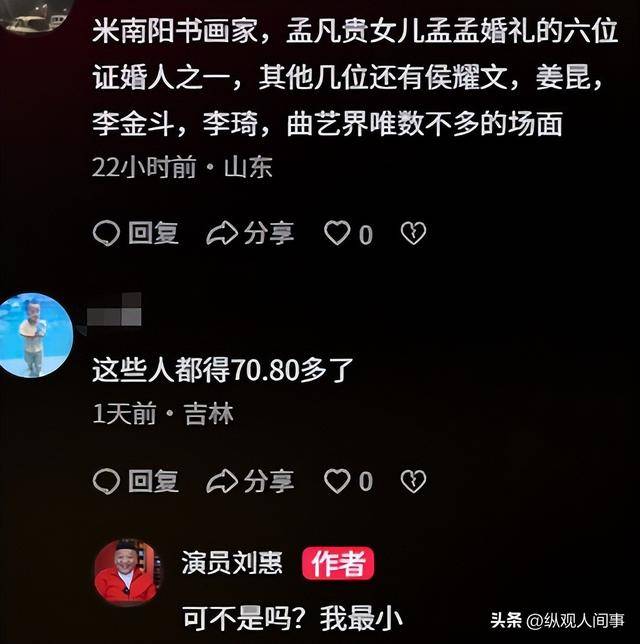Like the comment from 山东 about 孟孟婚礼
Screen dimensions: 640x644
[338, 234]
